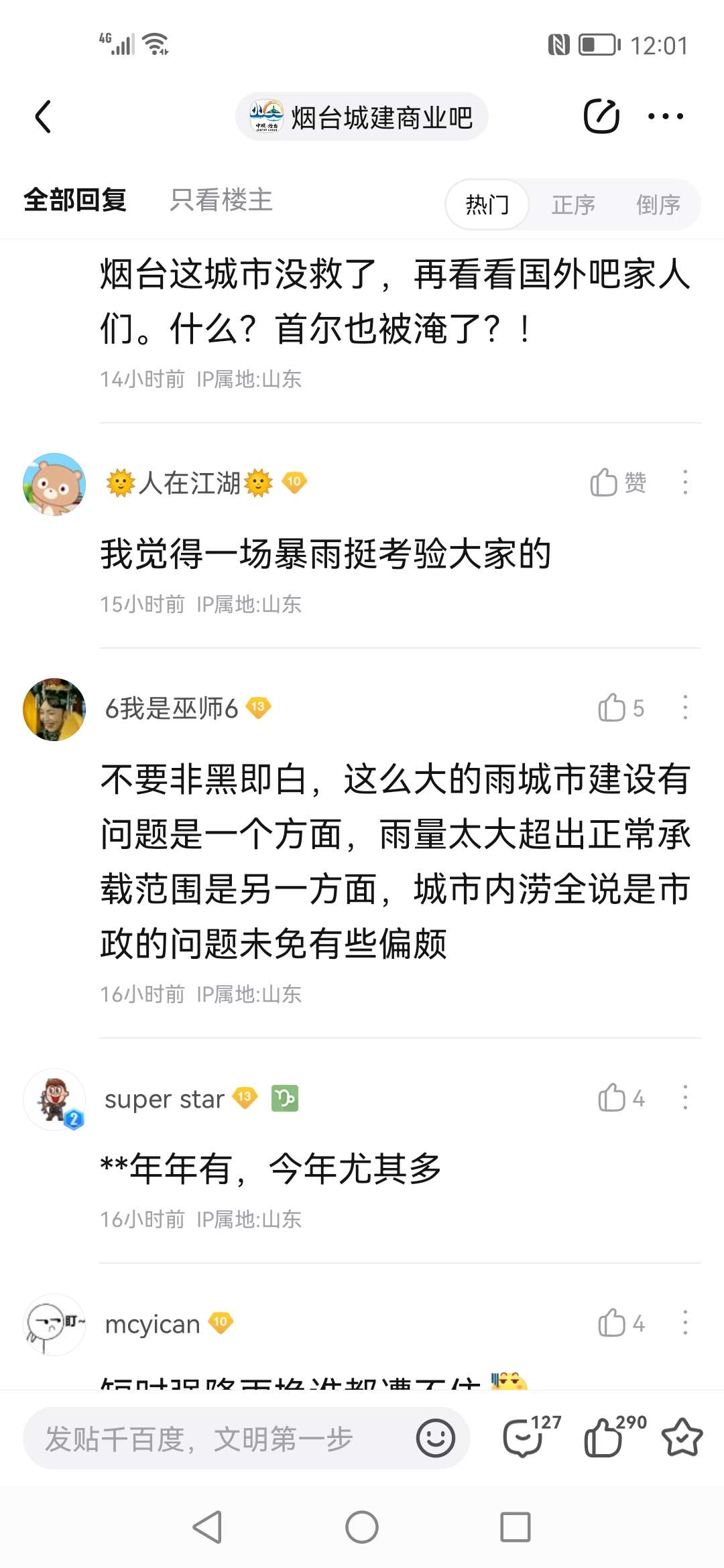Select the 全部回复 tab
Viewport: 724px width, 1568px height.
coord(75,200)
